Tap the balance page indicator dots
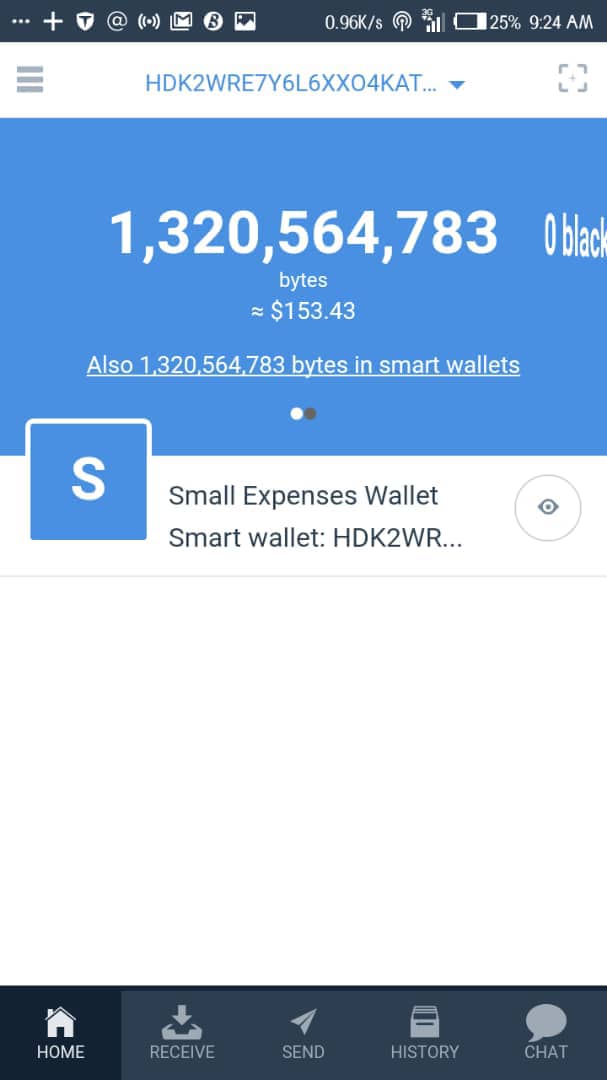Screen dimensions: 607x1080 pyautogui.click(x=303, y=413)
